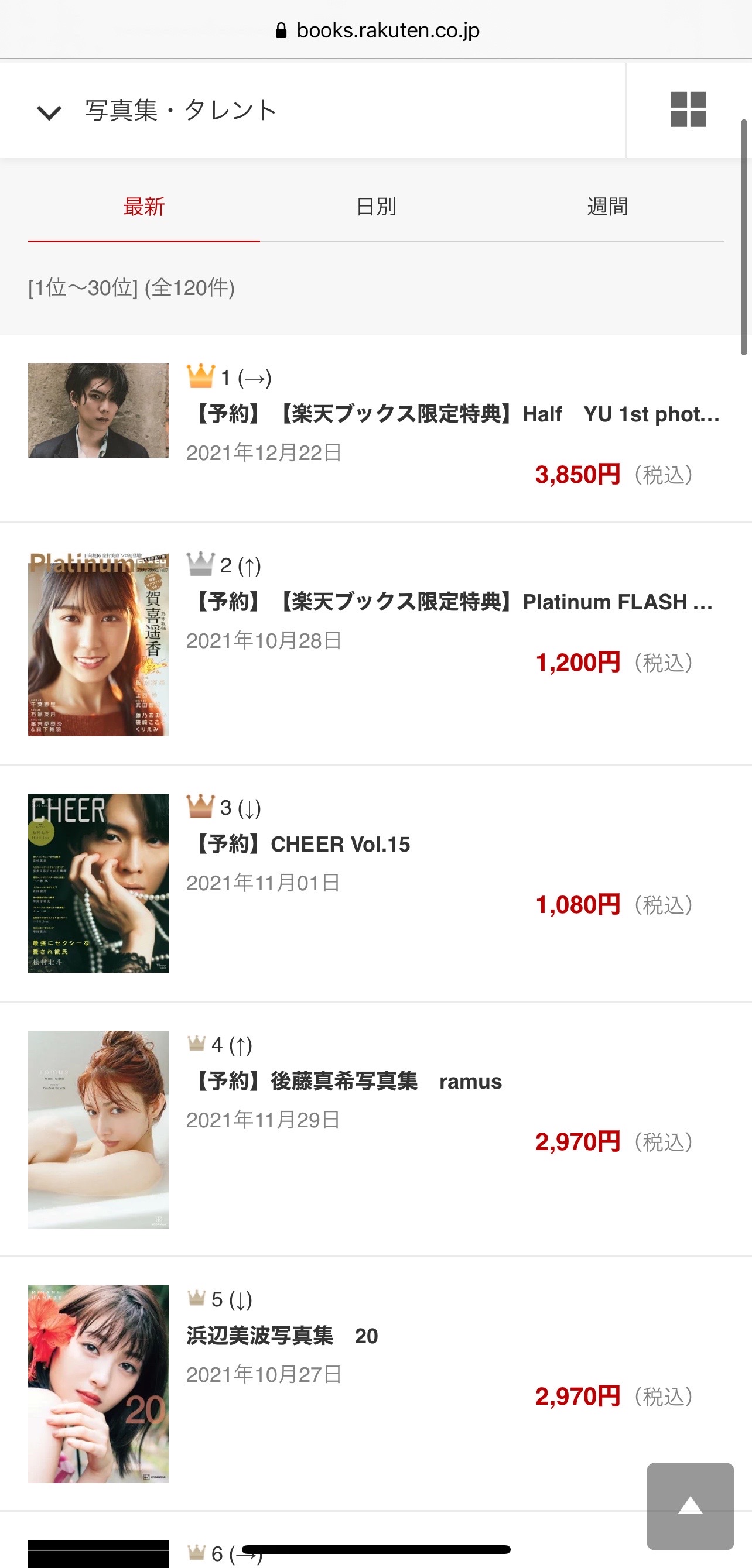This screenshot has width=752, height=1568.
Task: Open the Platinum FLASH listing
Action: (x=452, y=602)
